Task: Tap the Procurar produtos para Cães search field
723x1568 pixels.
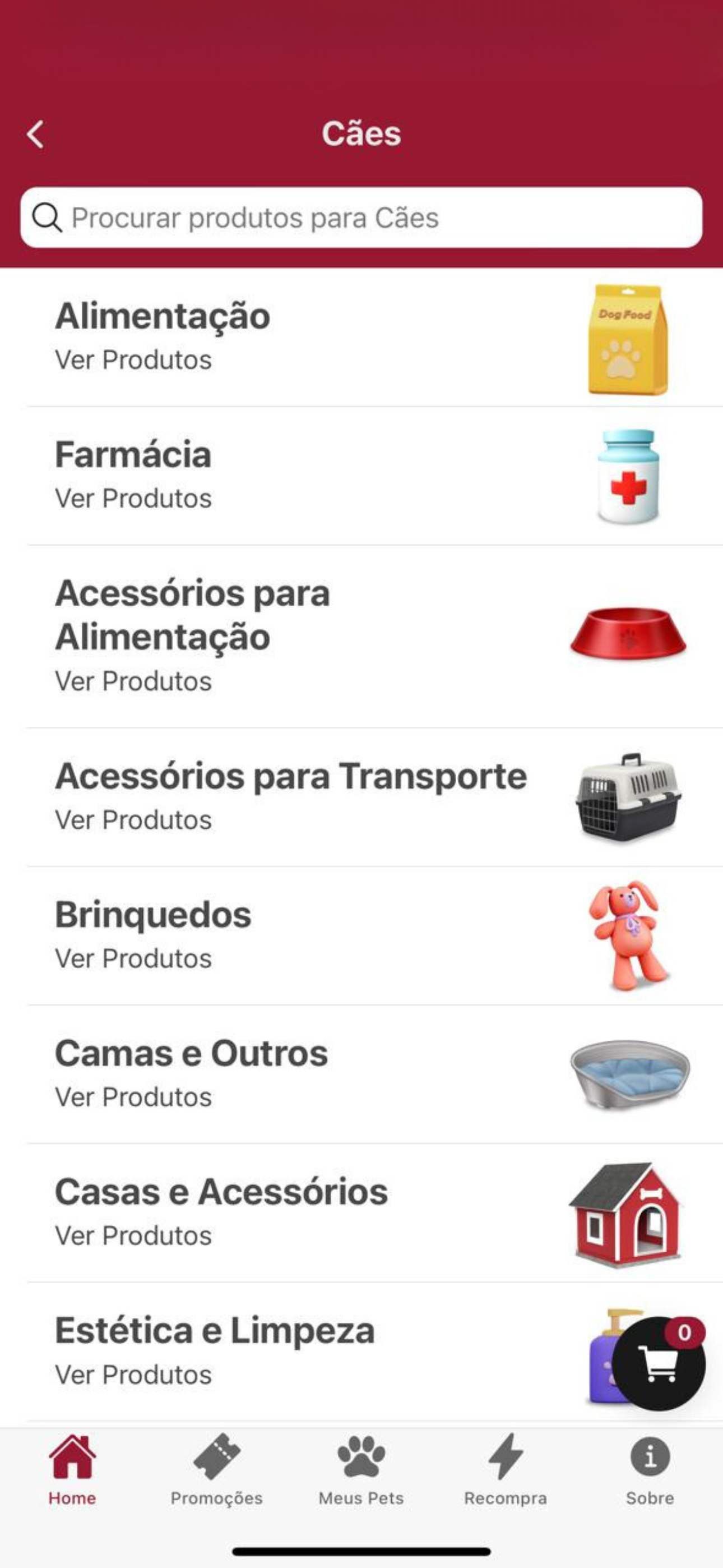Action: (x=361, y=217)
